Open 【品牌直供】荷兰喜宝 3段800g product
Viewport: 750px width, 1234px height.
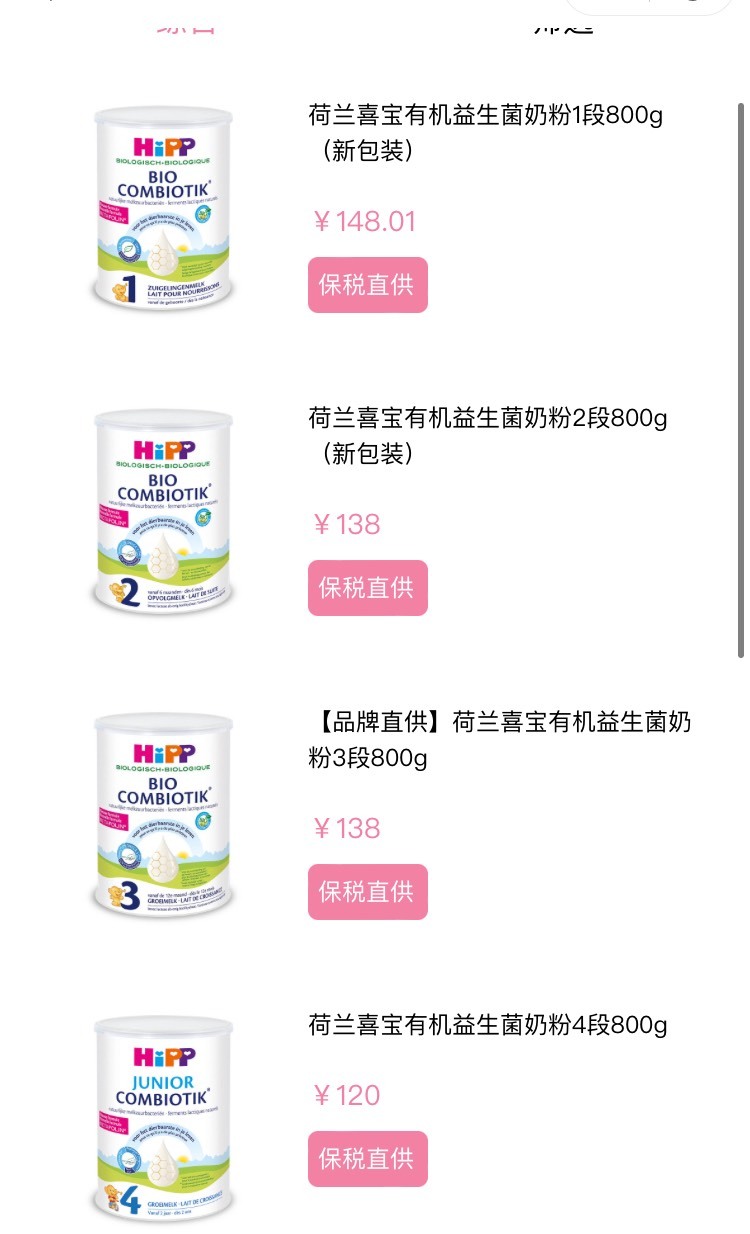point(500,739)
